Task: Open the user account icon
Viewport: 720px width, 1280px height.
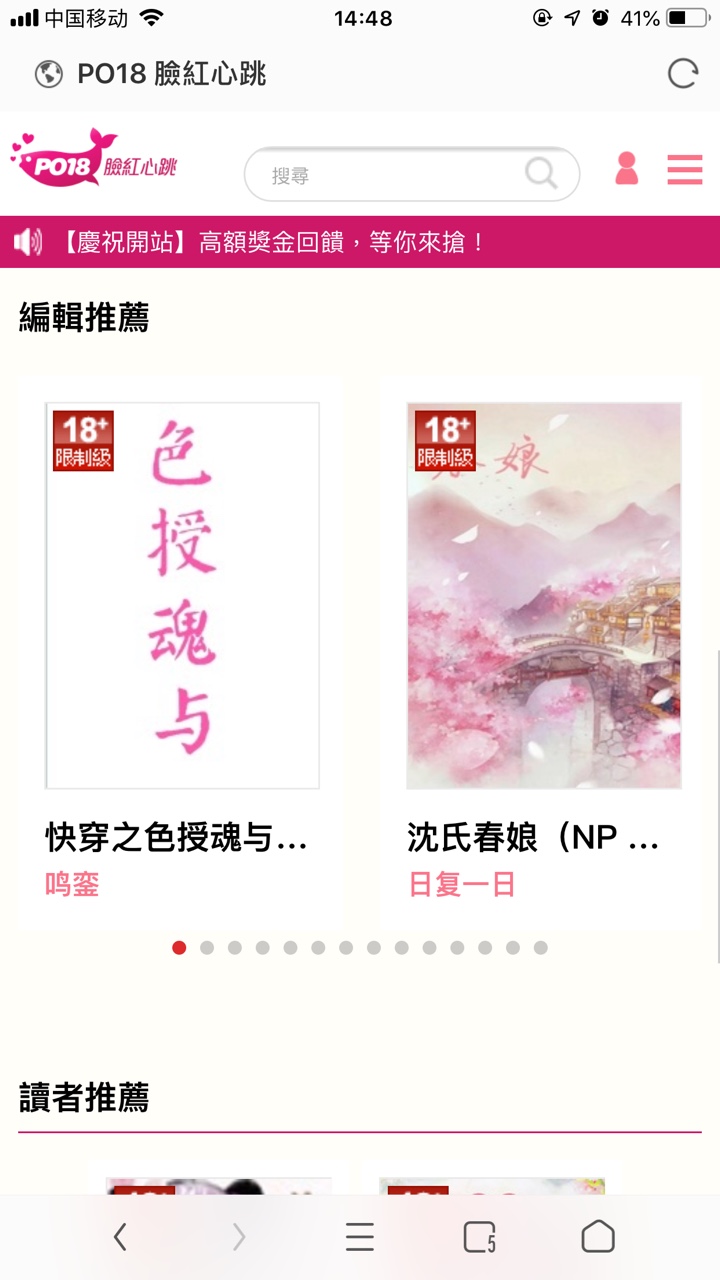Action: 627,169
